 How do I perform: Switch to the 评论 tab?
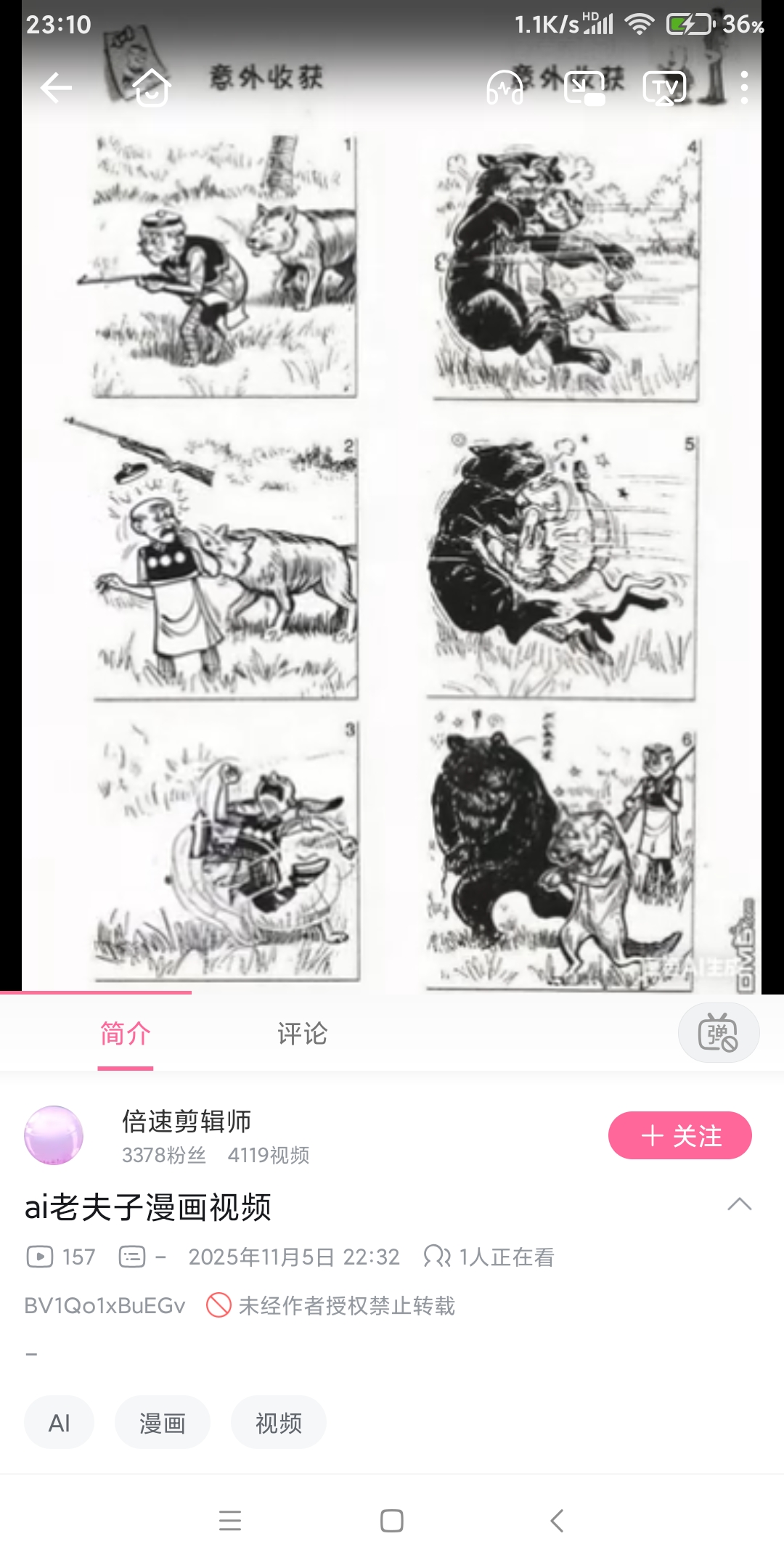pos(302,1034)
